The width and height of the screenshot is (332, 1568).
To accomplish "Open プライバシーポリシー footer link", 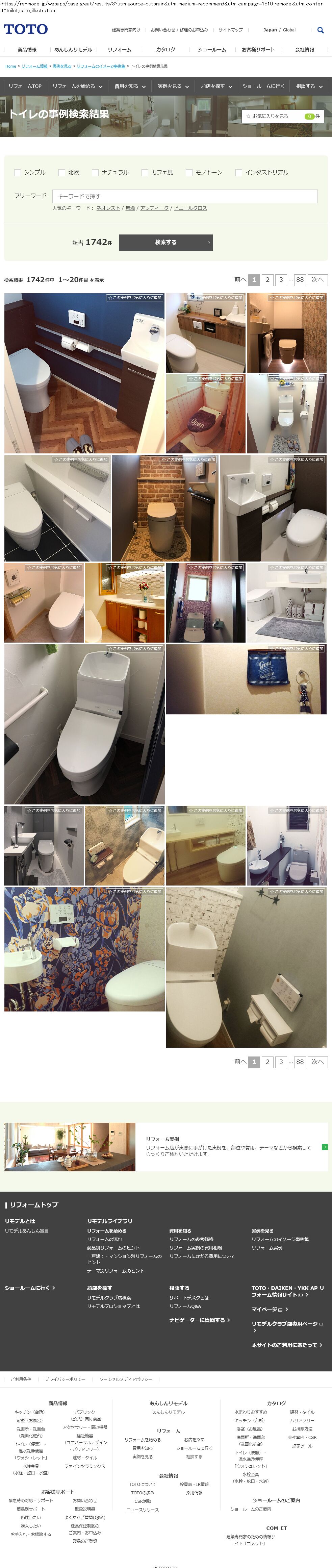I will coord(65,1379).
